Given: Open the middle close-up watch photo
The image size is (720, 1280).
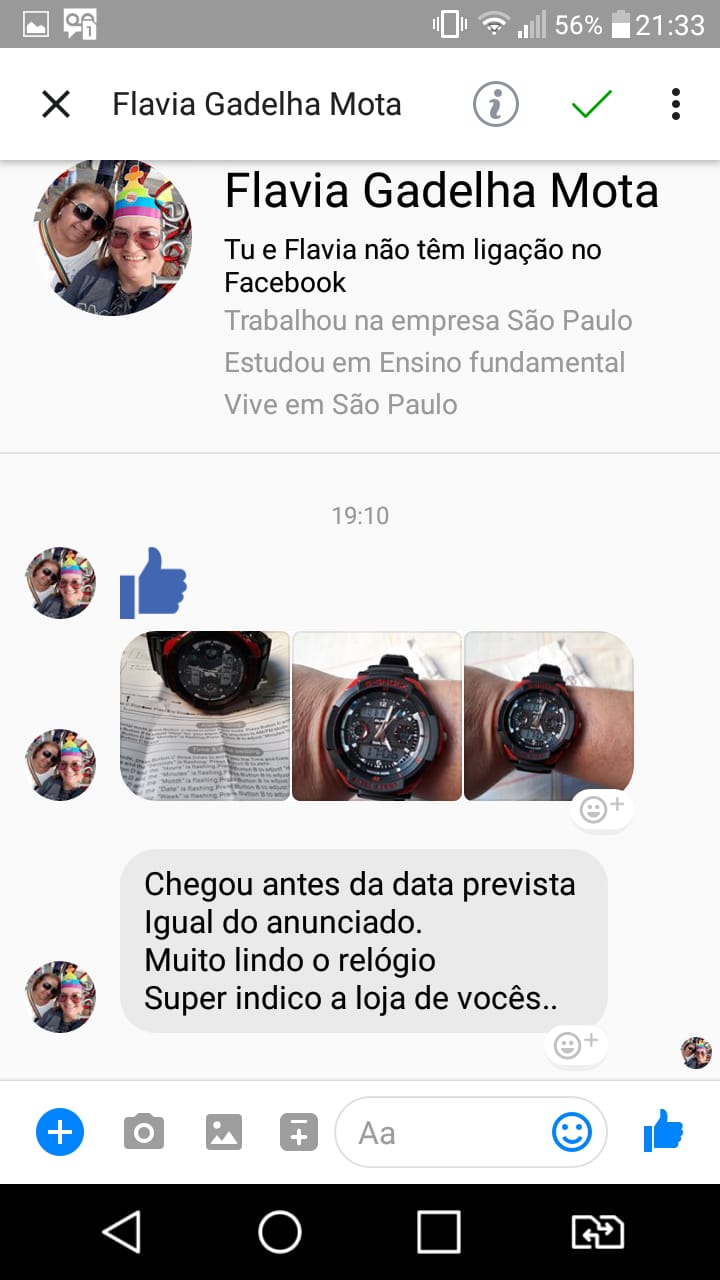Looking at the screenshot, I should [x=377, y=716].
